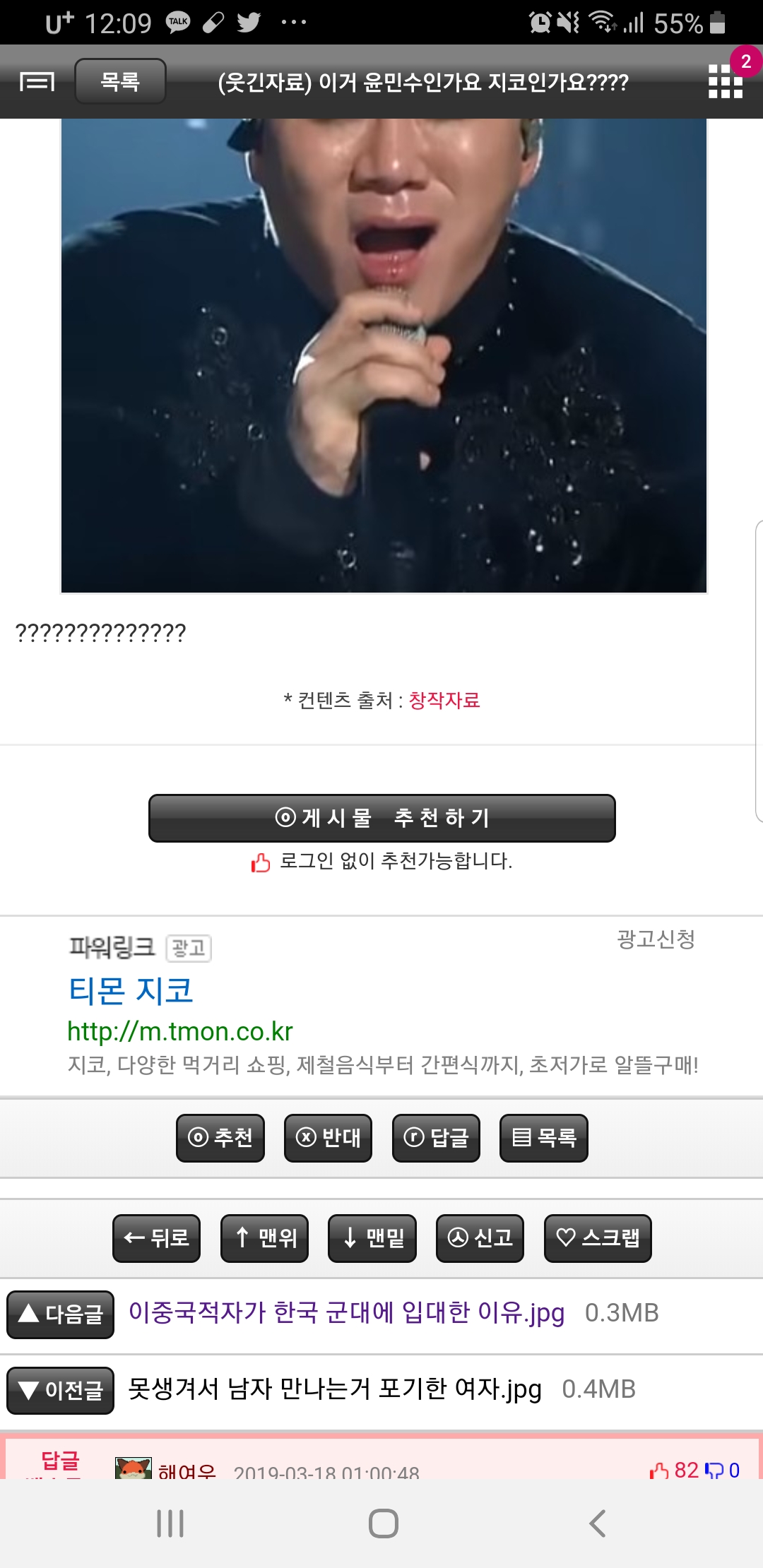Report the post with 신고
The height and width of the screenshot is (1568, 763).
[x=480, y=1238]
